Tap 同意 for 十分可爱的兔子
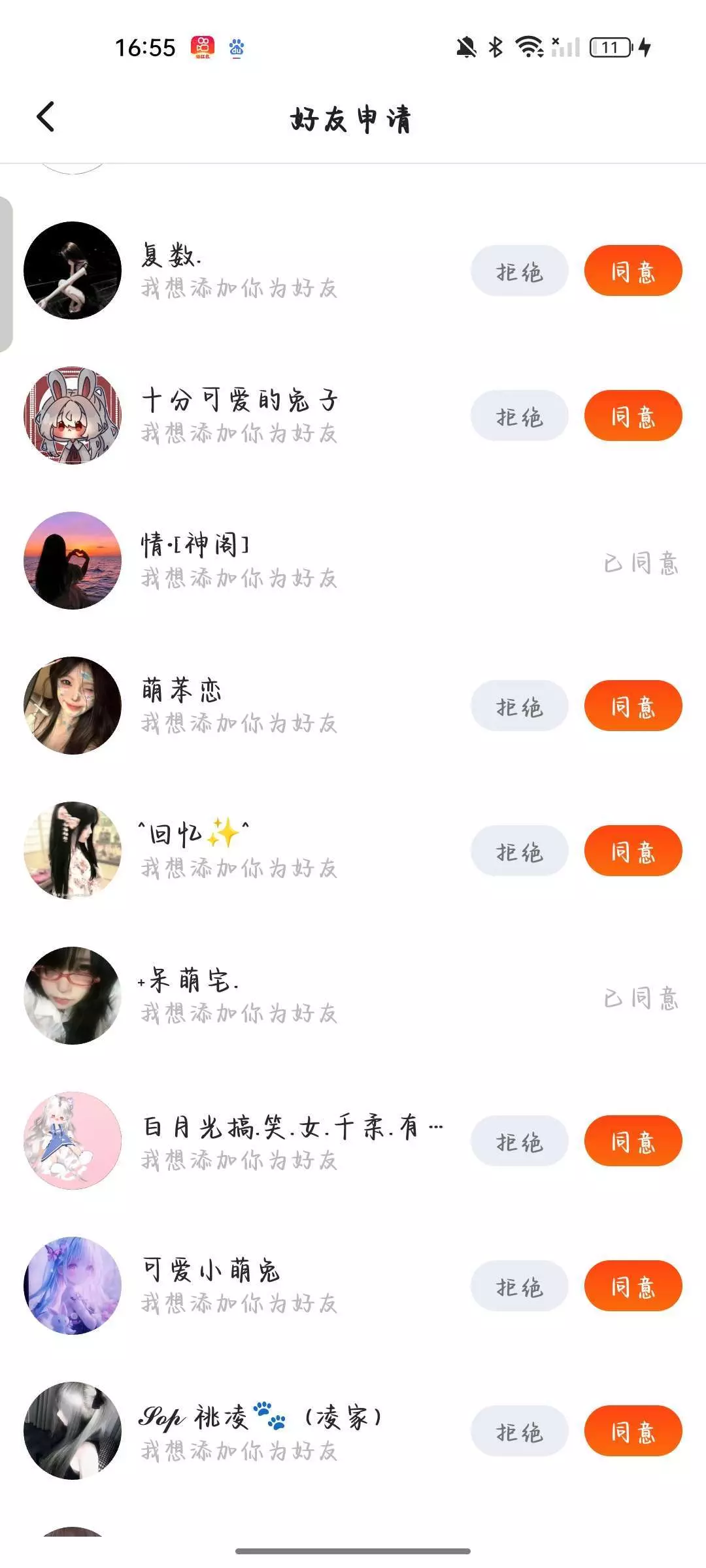Image resolution: width=706 pixels, height=1568 pixels. [633, 416]
